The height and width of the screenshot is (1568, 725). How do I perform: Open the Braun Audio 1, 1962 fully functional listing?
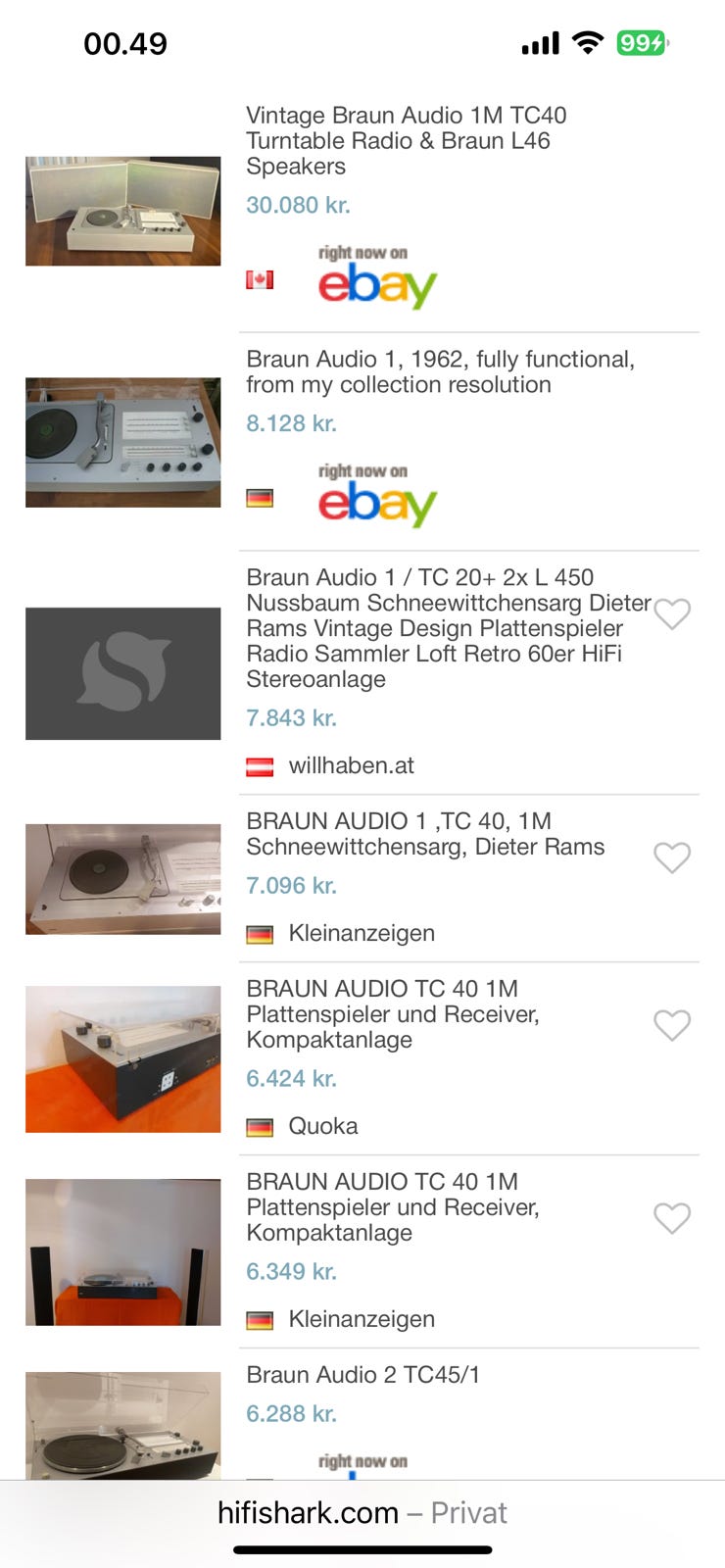(440, 371)
